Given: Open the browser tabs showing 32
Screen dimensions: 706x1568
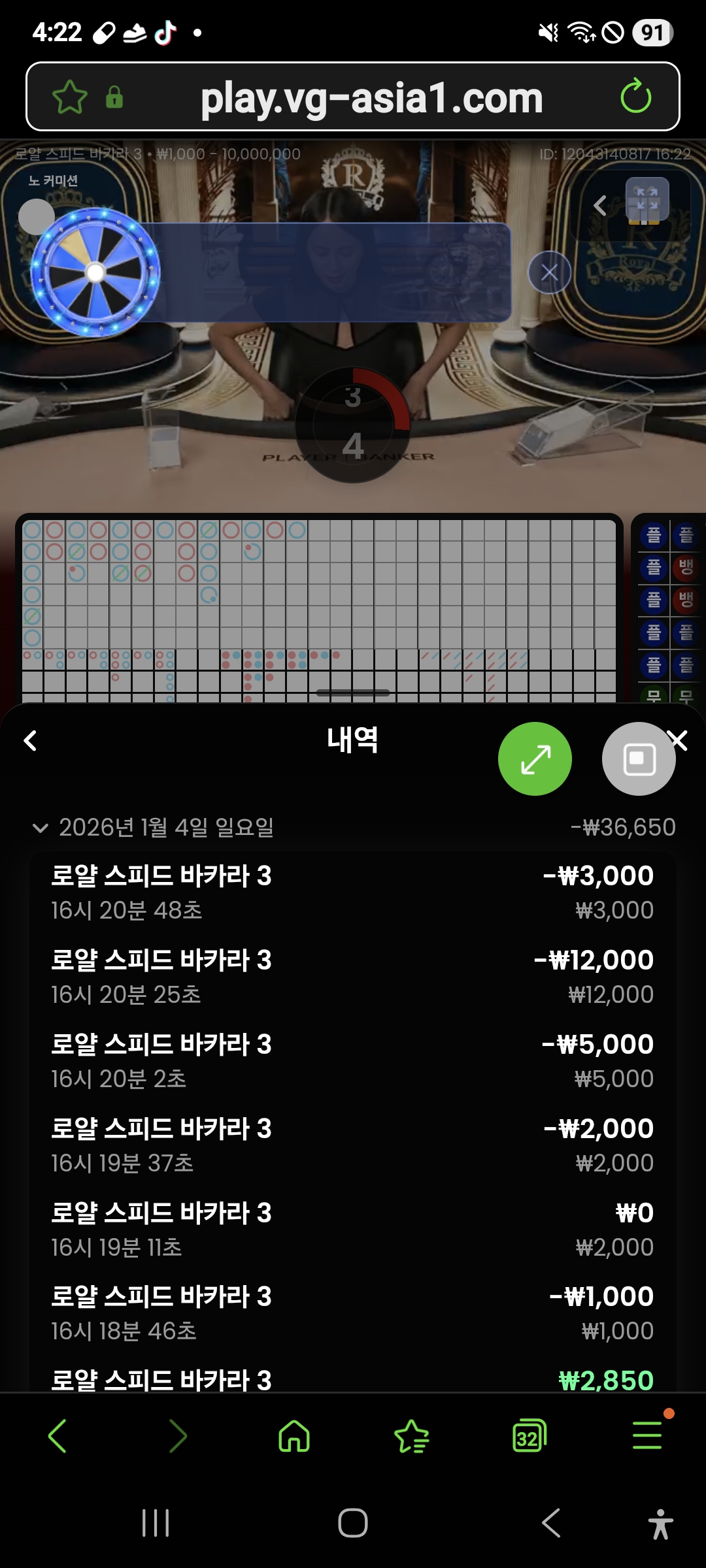Looking at the screenshot, I should click(x=529, y=1436).
